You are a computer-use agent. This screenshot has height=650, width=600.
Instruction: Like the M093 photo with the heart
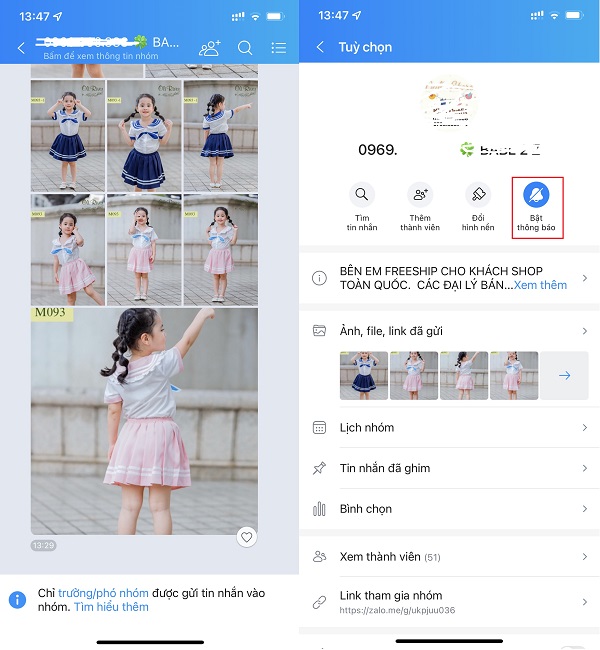[247, 537]
